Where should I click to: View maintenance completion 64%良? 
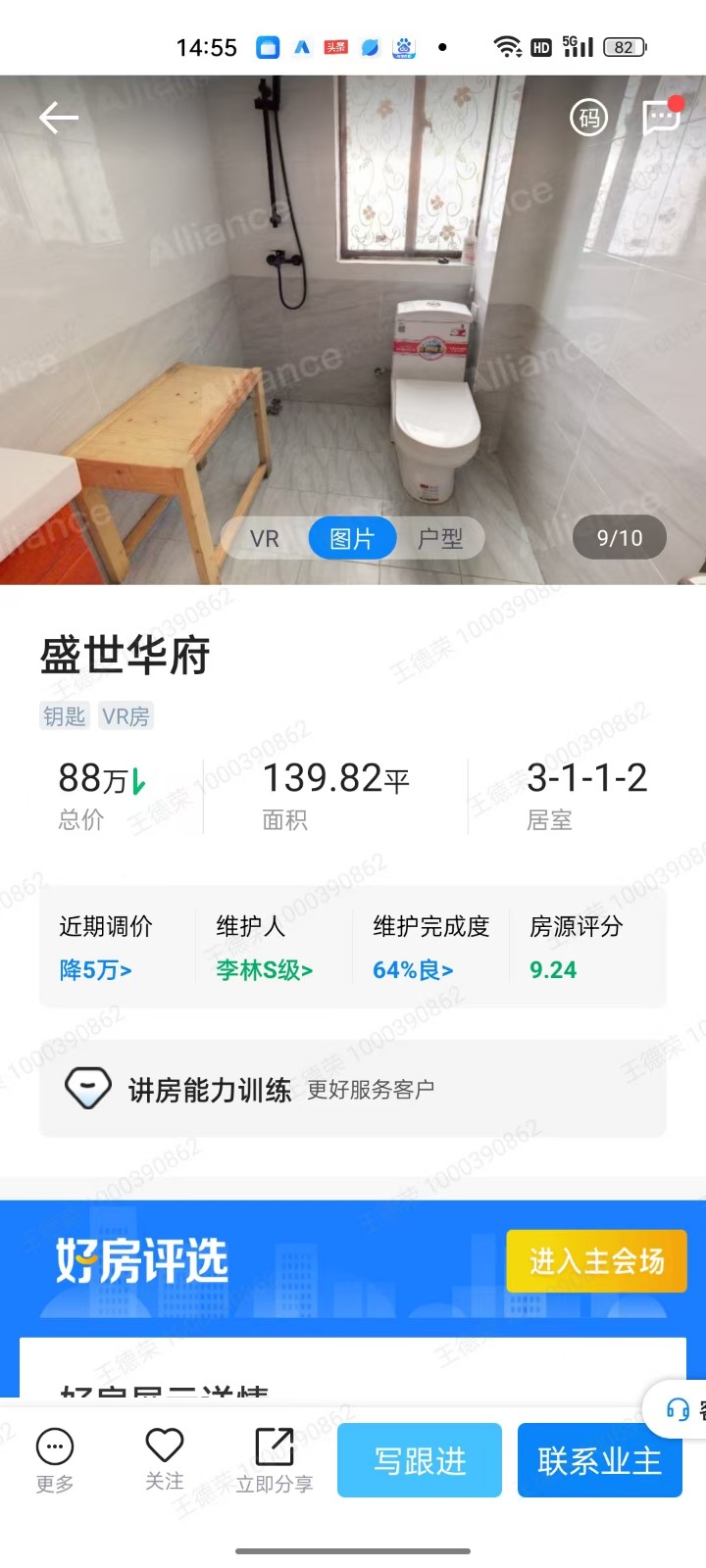tap(413, 970)
